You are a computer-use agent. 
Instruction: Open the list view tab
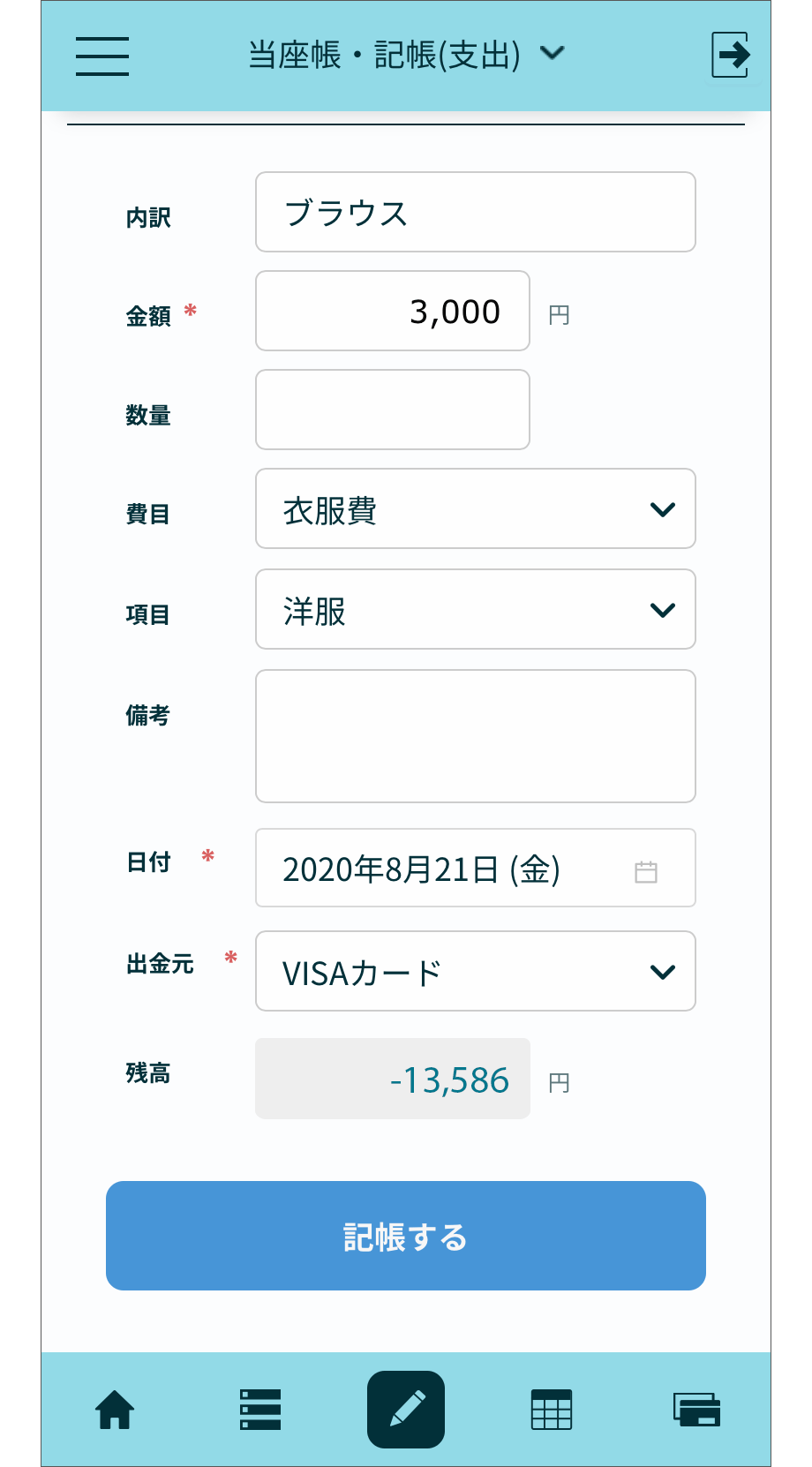coord(260,1410)
